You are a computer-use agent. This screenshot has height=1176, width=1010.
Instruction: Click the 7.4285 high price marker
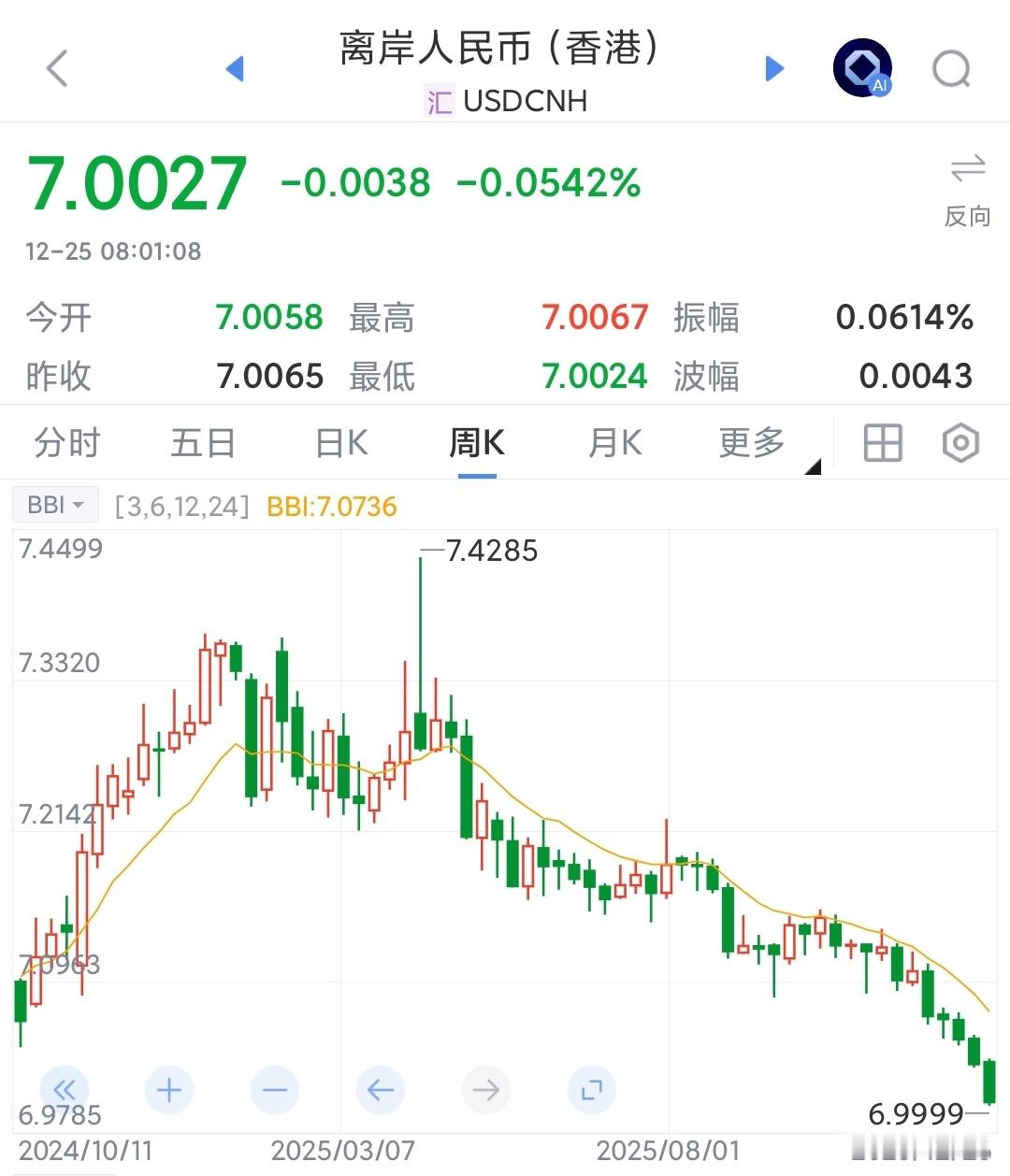pyautogui.click(x=480, y=552)
